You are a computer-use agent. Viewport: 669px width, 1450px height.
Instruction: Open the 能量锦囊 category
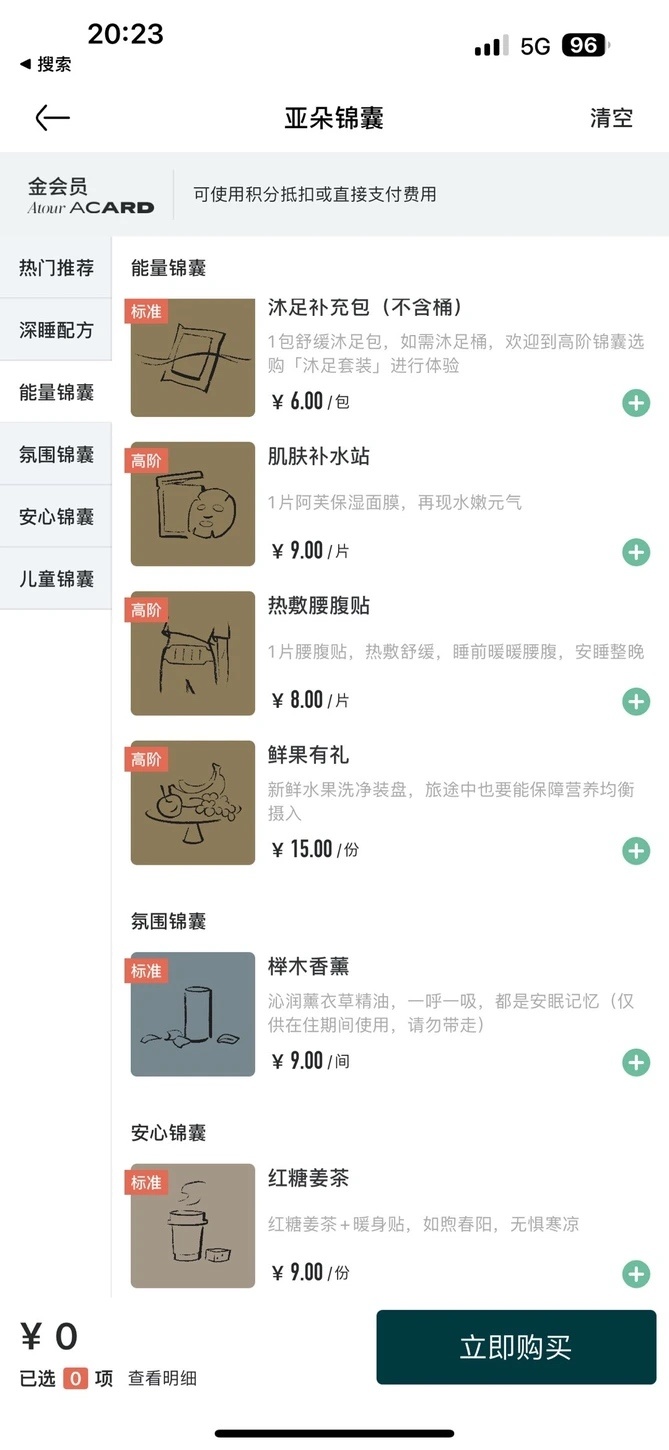(x=56, y=392)
